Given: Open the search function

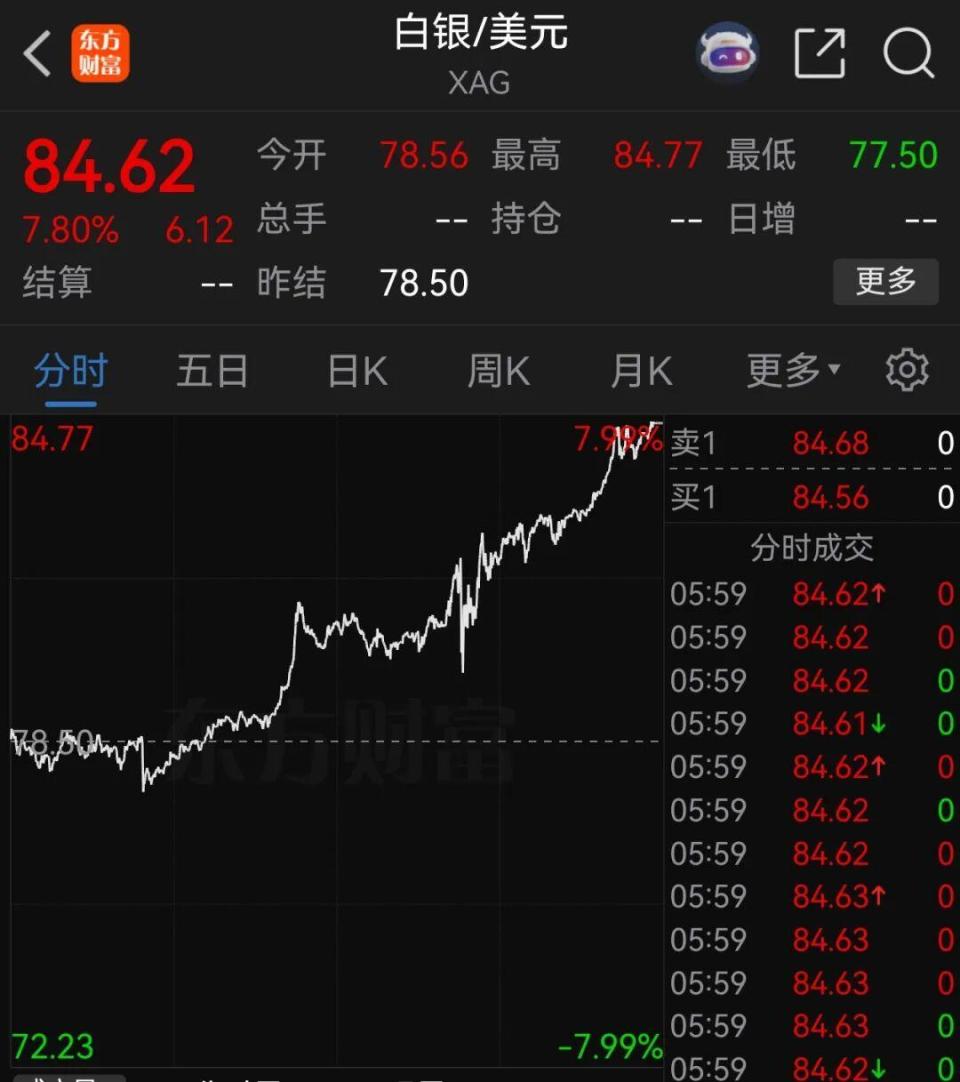Looking at the screenshot, I should [906, 53].
